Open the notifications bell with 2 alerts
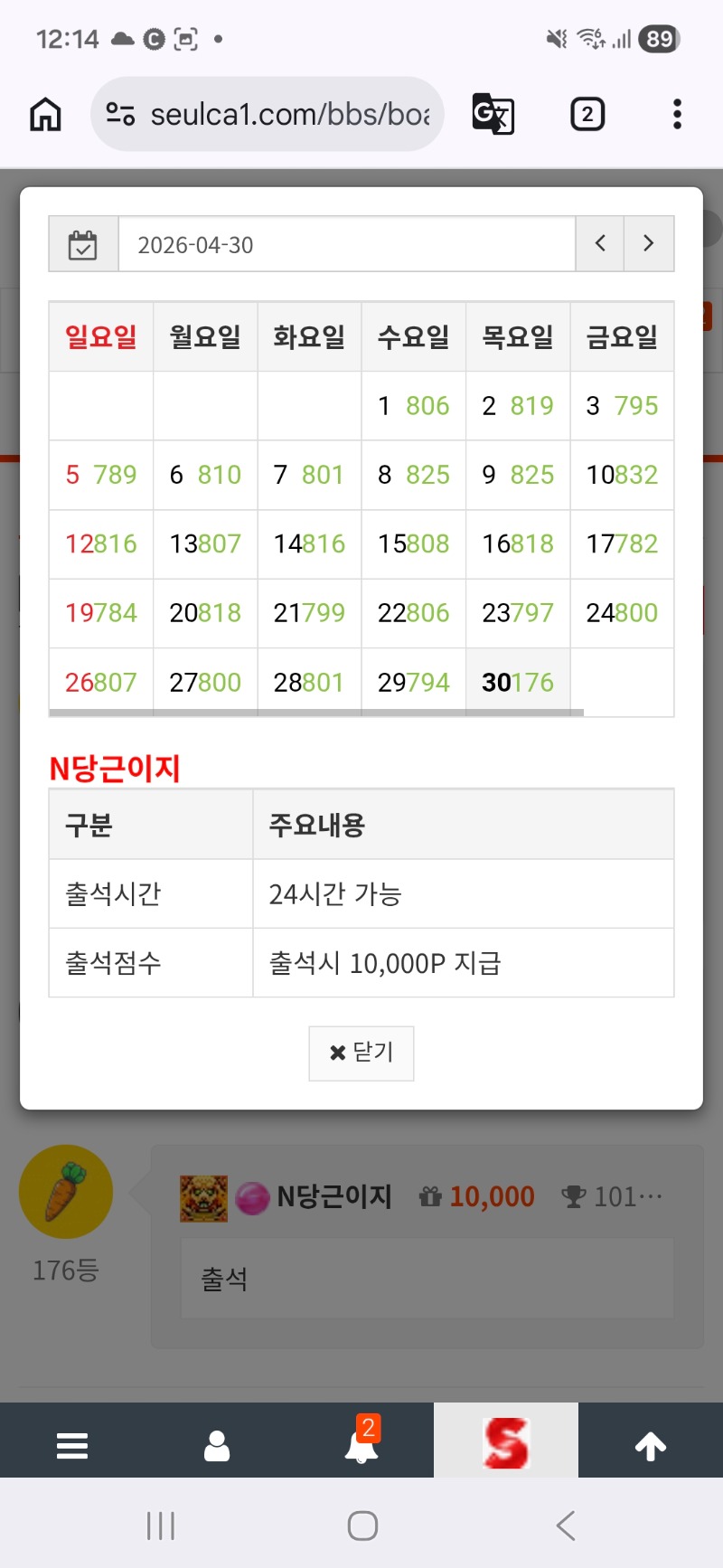The image size is (723, 1568). point(361,1444)
